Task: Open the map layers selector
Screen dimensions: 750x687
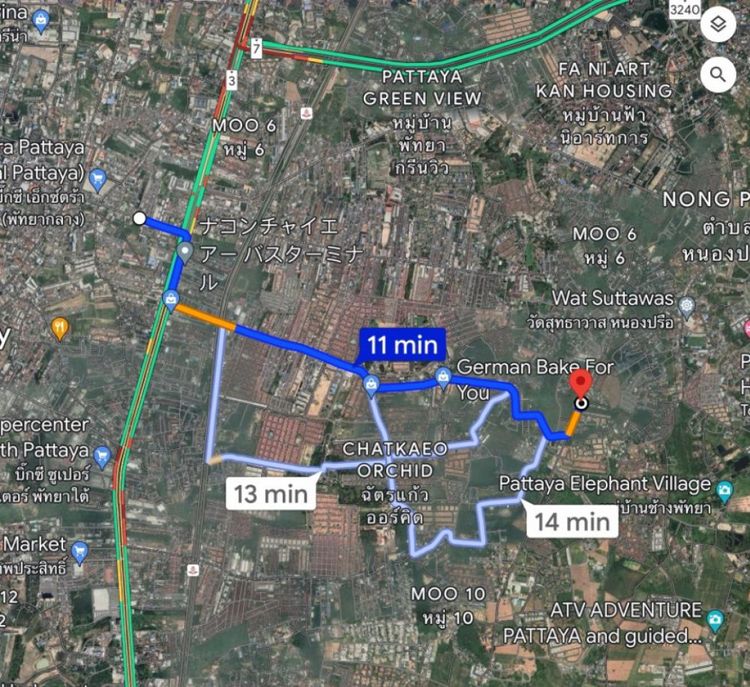Action: [718, 25]
